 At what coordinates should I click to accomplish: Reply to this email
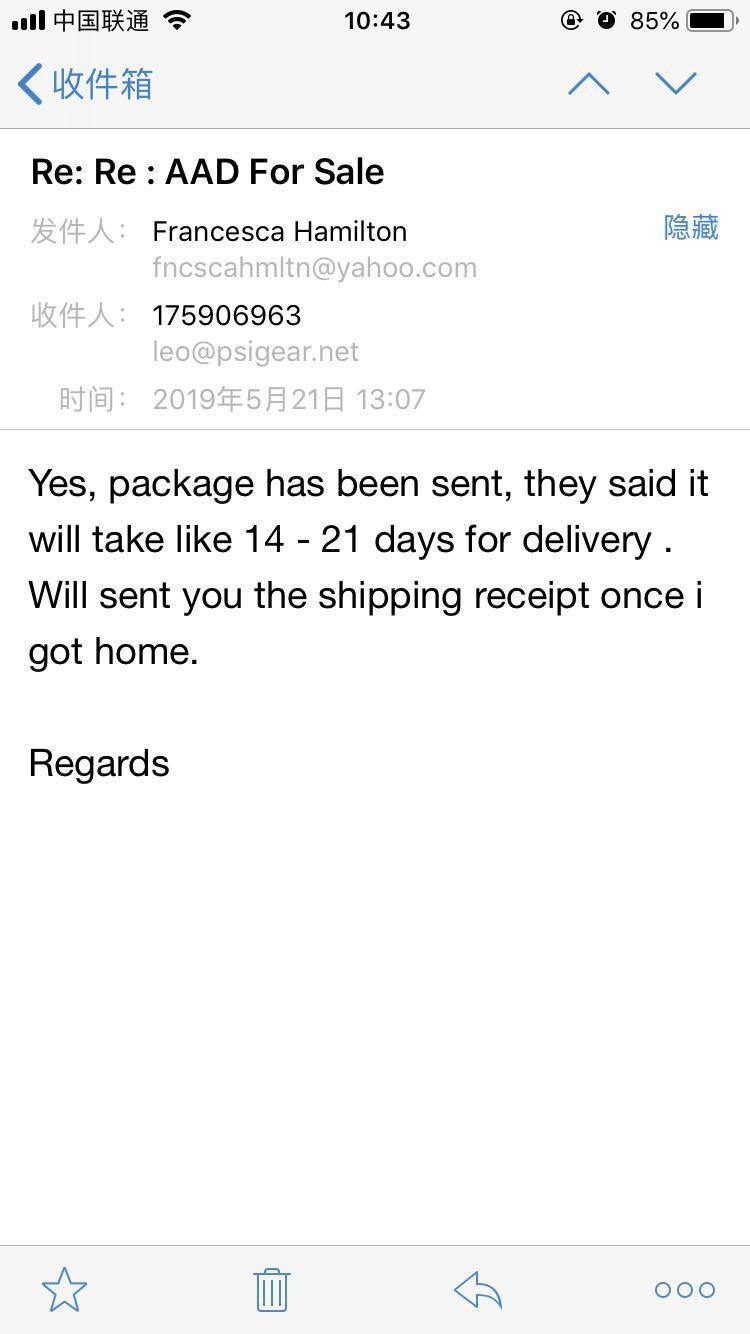point(478,1289)
